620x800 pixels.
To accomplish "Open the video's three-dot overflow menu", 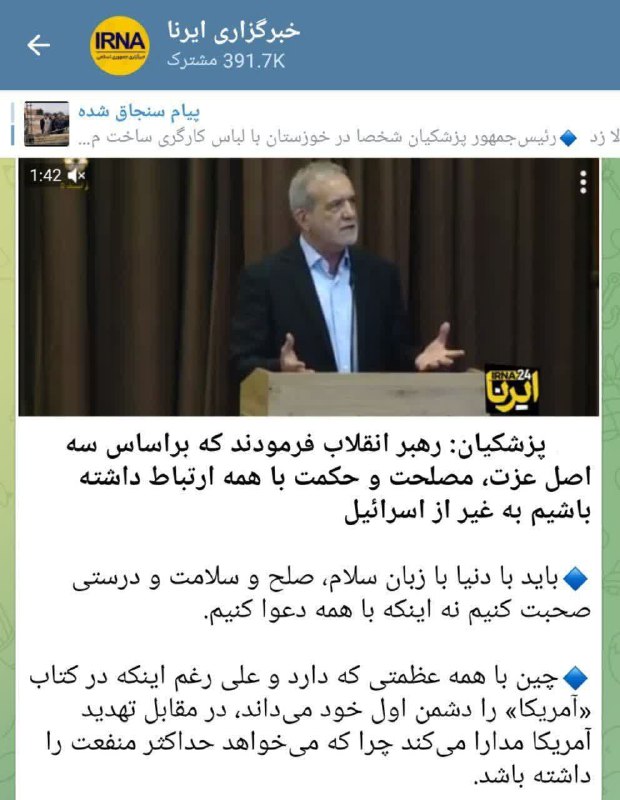I will [583, 181].
